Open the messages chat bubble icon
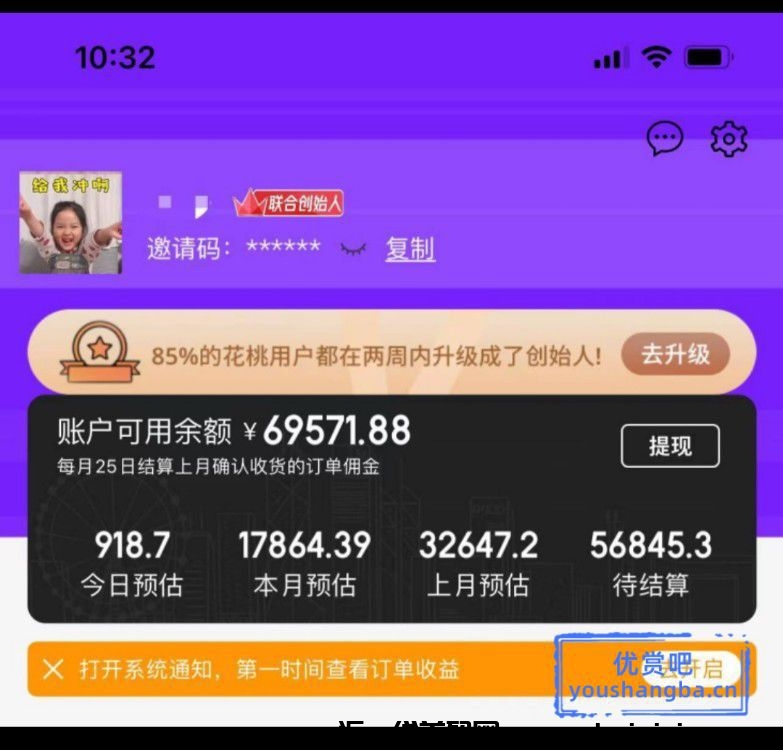The width and height of the screenshot is (783, 750). click(x=665, y=139)
